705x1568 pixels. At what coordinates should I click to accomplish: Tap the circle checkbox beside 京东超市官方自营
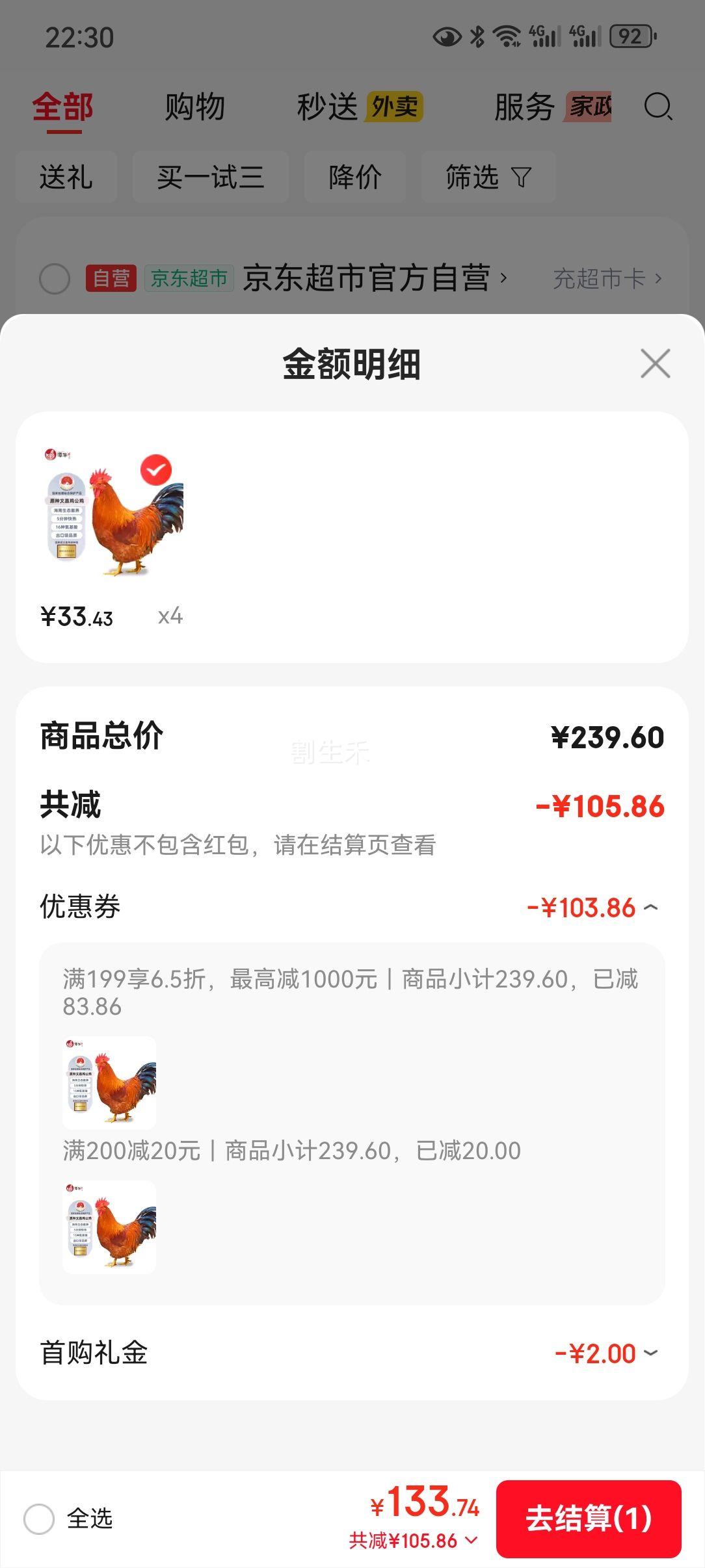(x=54, y=278)
